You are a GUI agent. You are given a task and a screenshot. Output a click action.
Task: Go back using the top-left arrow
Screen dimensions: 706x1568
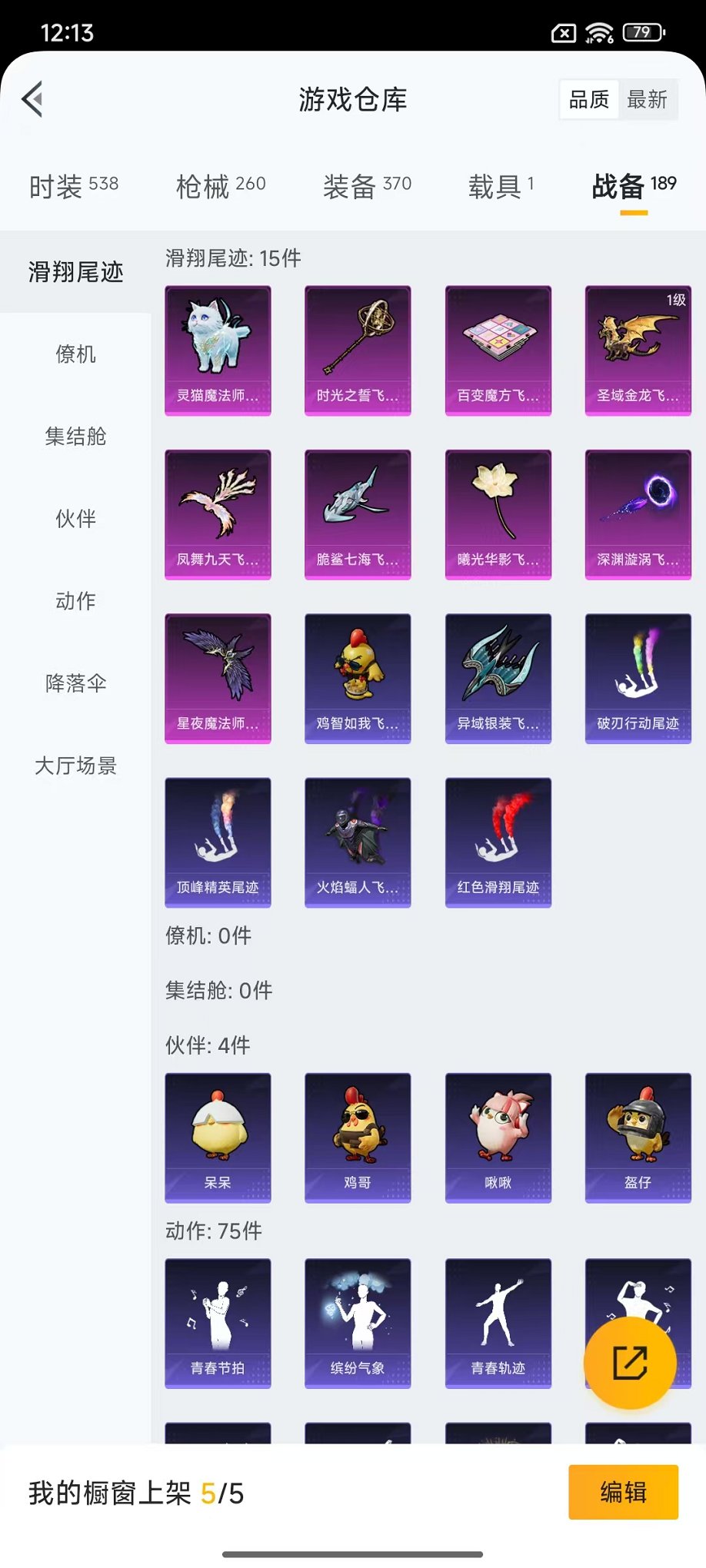[x=32, y=99]
